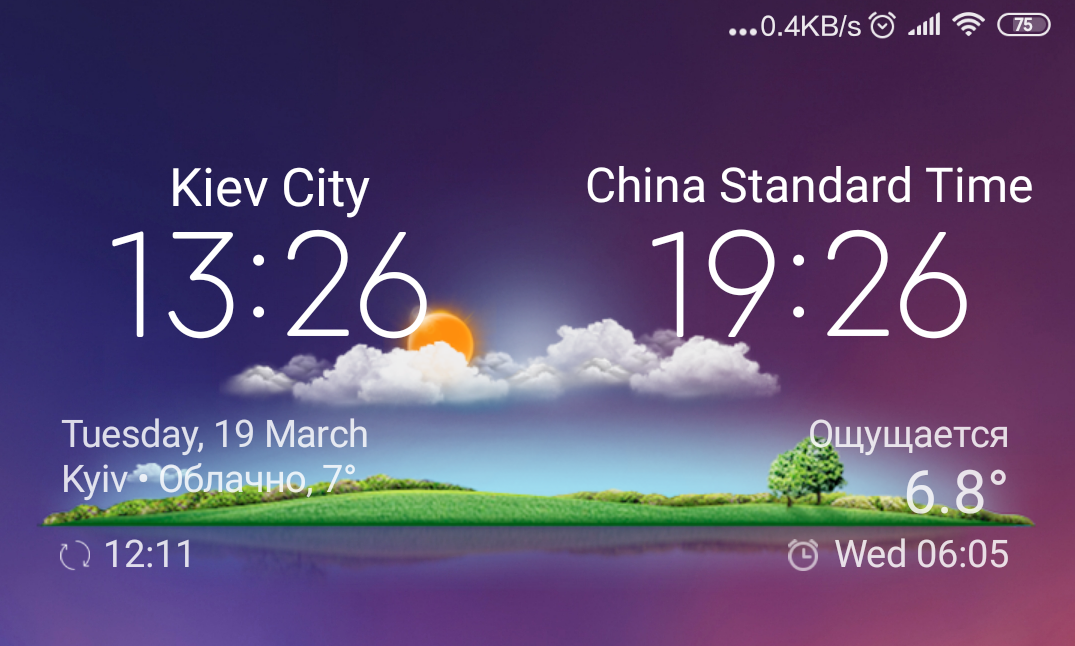1075x646 pixels.
Task: Open the calendar from Tuesday, 19 March
Action: pos(215,435)
